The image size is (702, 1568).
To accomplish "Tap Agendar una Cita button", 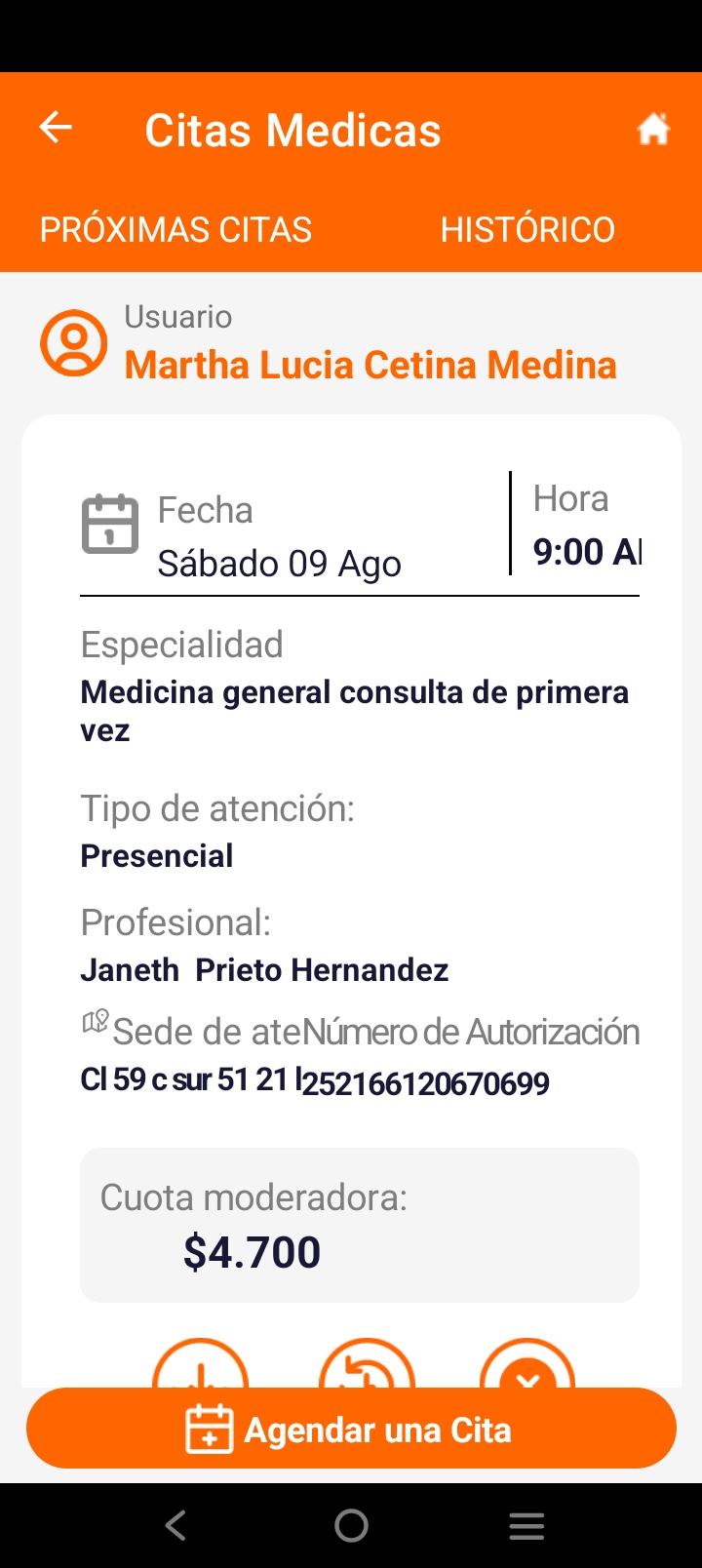I will [x=351, y=1430].
